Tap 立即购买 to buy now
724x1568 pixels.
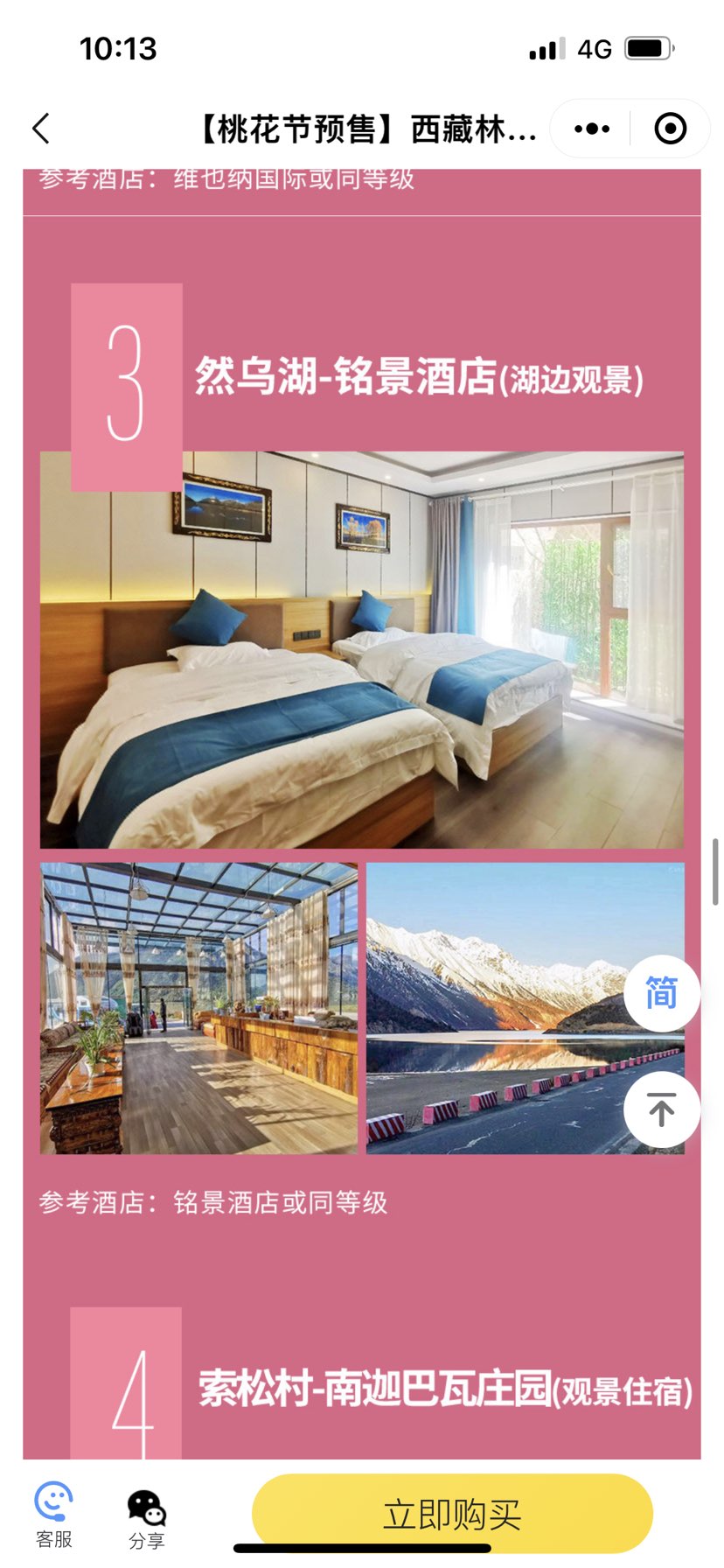(452, 1514)
